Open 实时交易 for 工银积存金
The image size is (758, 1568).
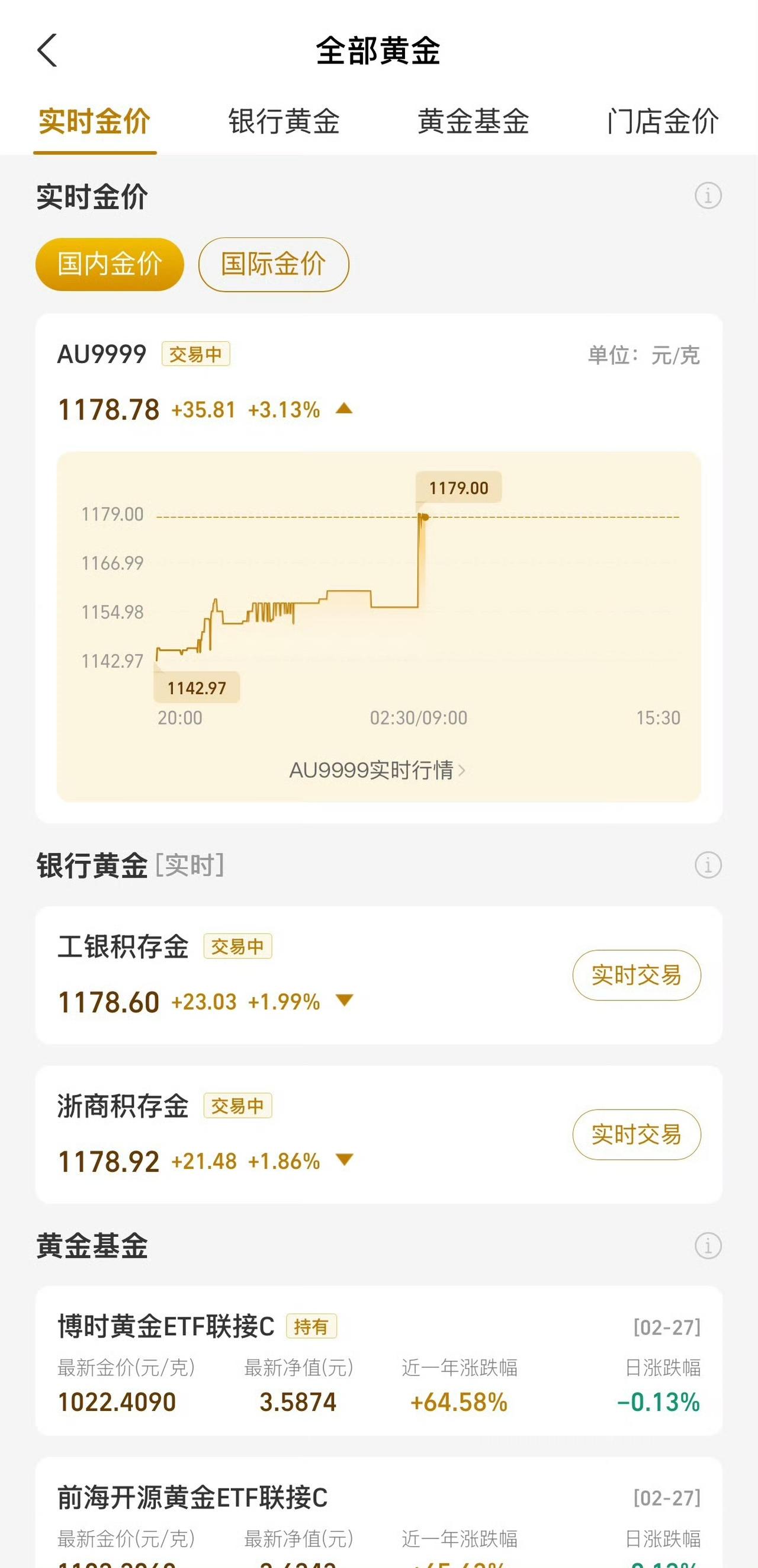(637, 974)
